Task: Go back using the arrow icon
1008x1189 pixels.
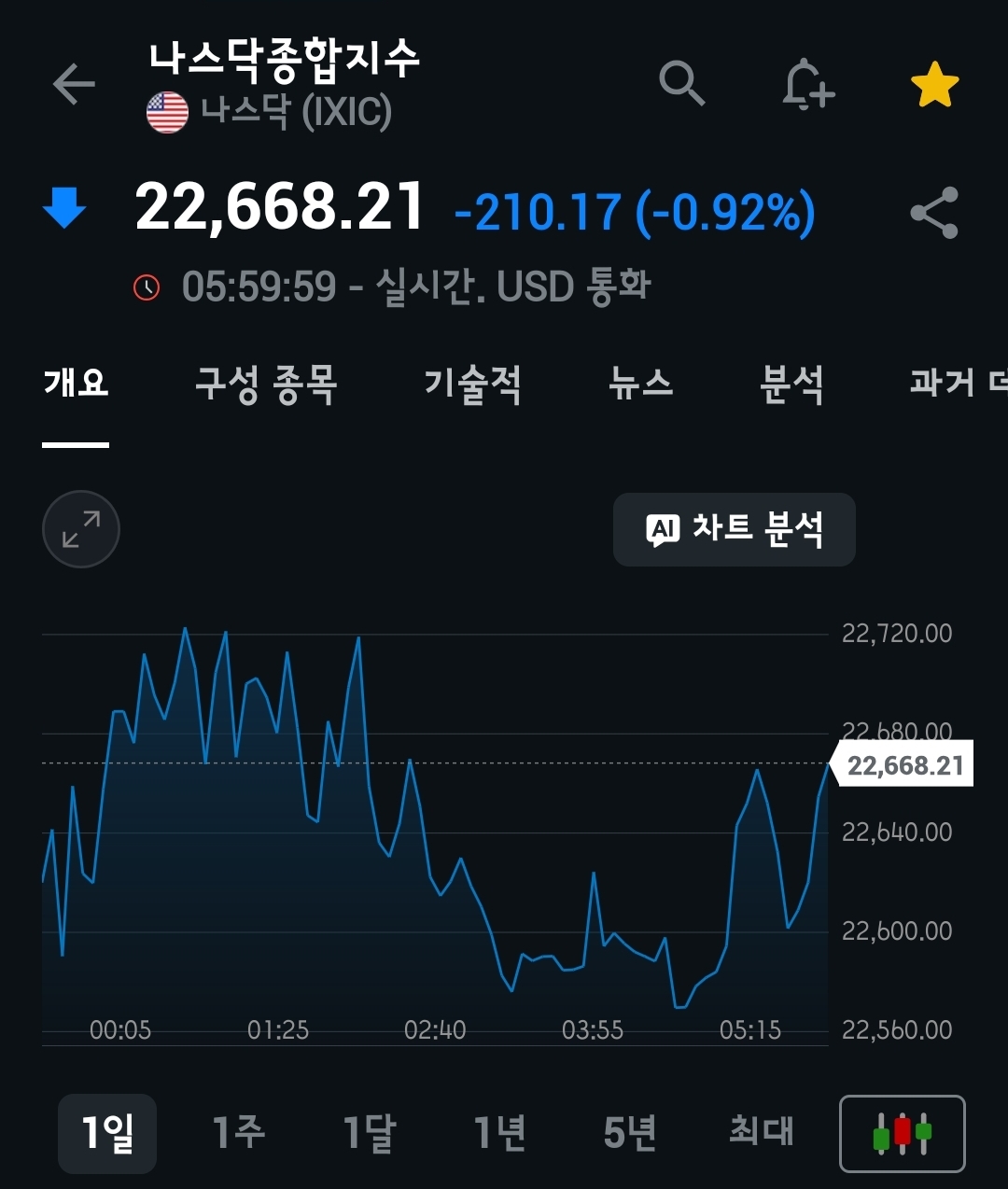Action: (75, 85)
